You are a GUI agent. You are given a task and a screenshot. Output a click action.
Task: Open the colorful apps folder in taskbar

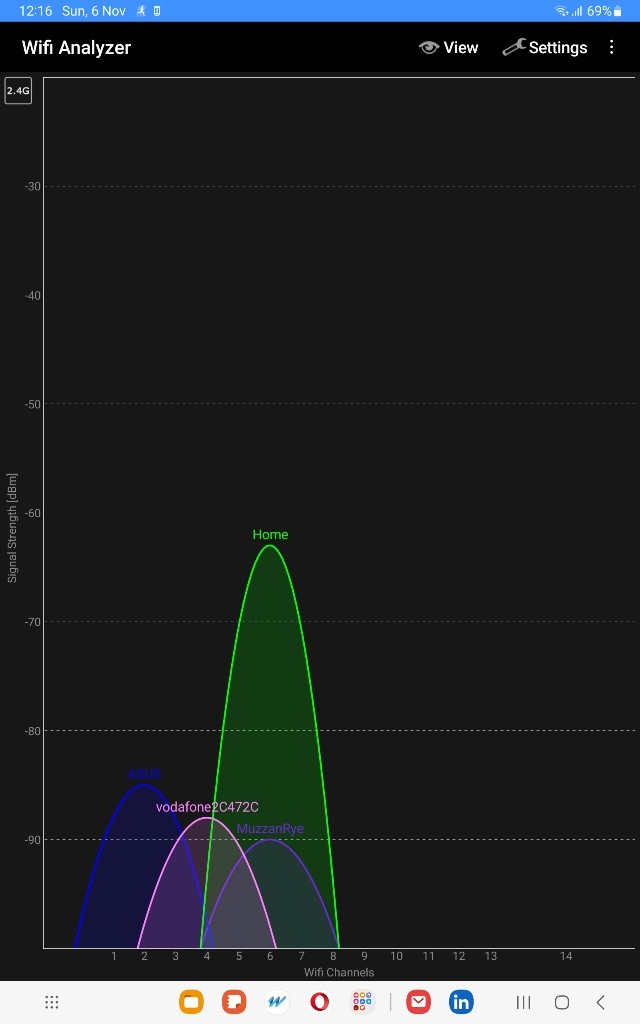coord(362,1001)
